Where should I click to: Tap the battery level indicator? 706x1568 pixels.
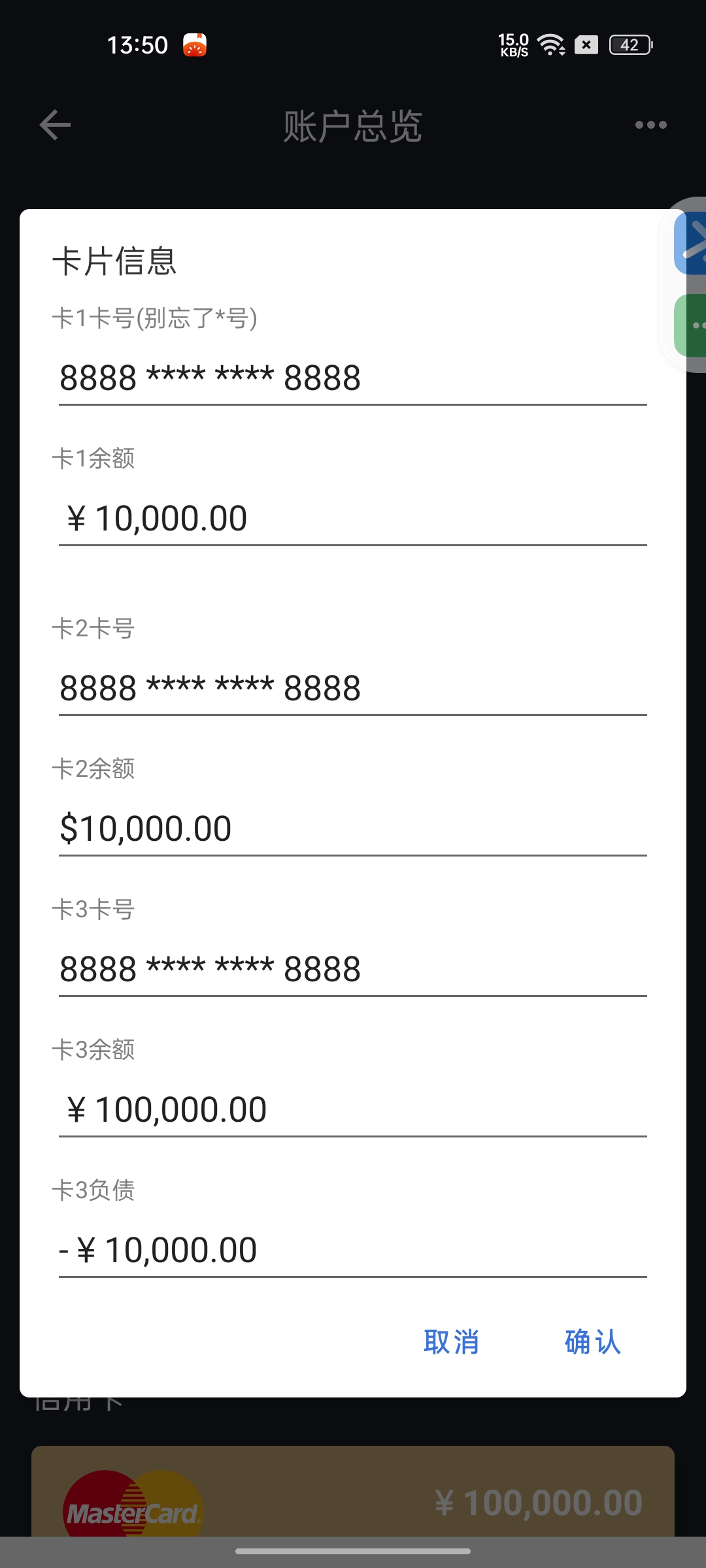click(629, 44)
